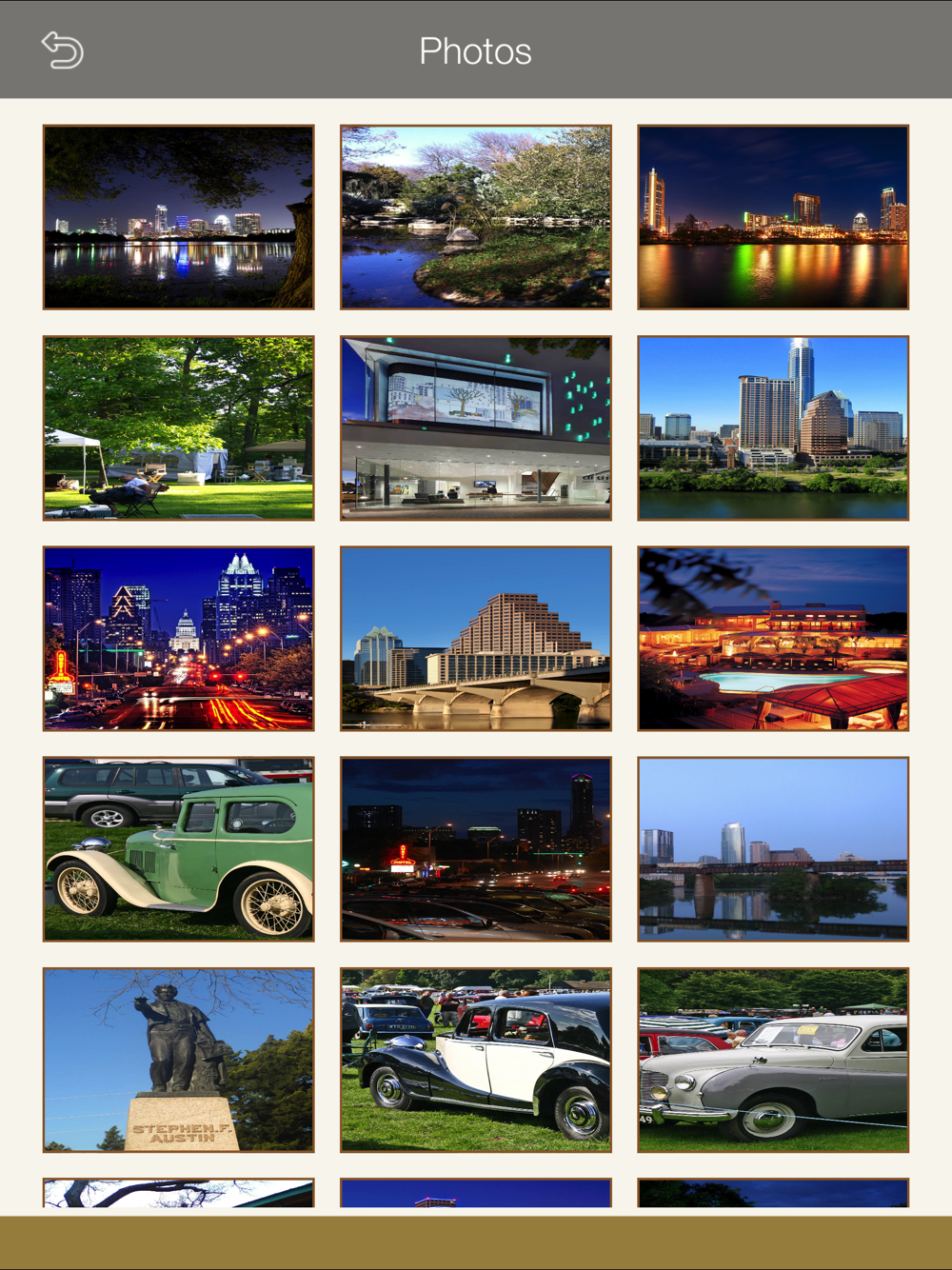View the resort pool at dusk photo

[773, 639]
